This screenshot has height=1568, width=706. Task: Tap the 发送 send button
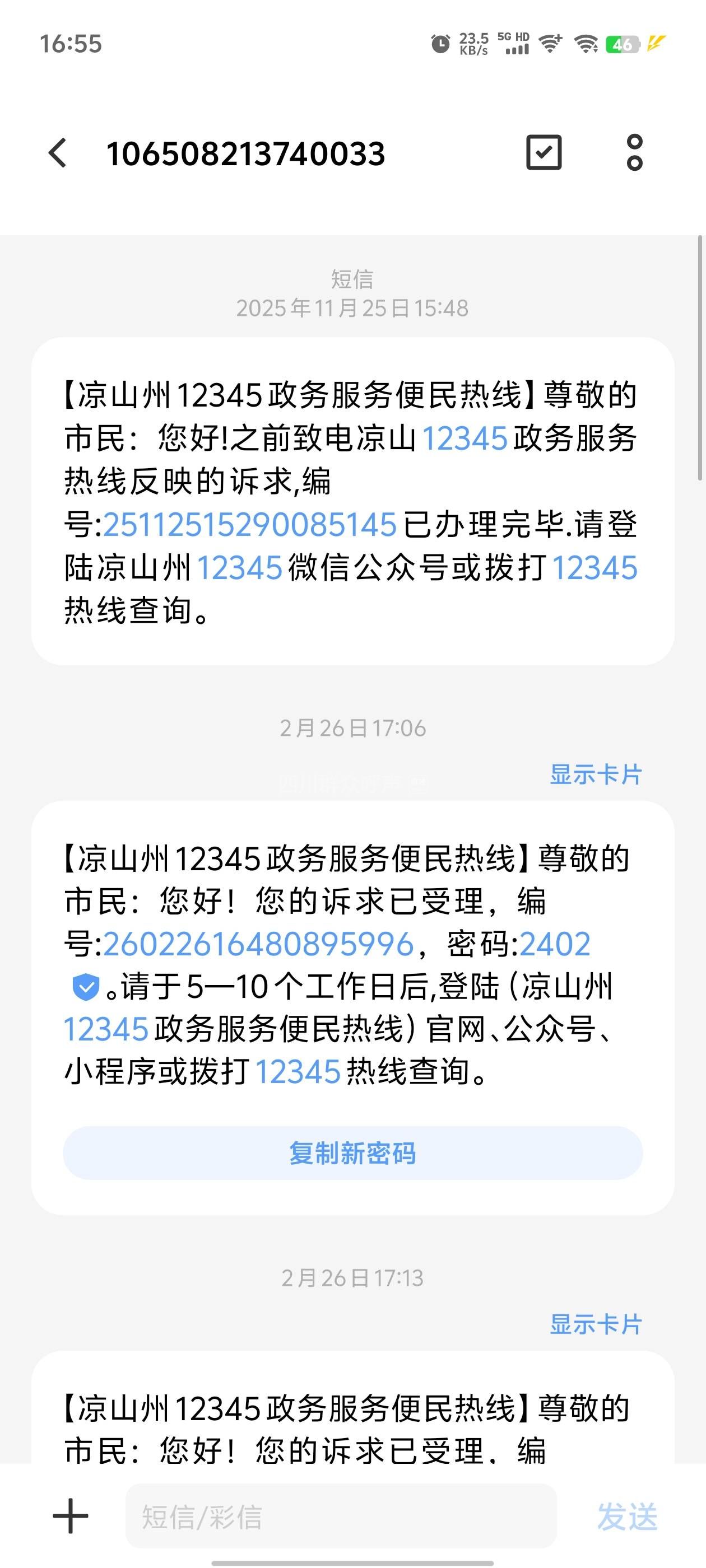[627, 1516]
